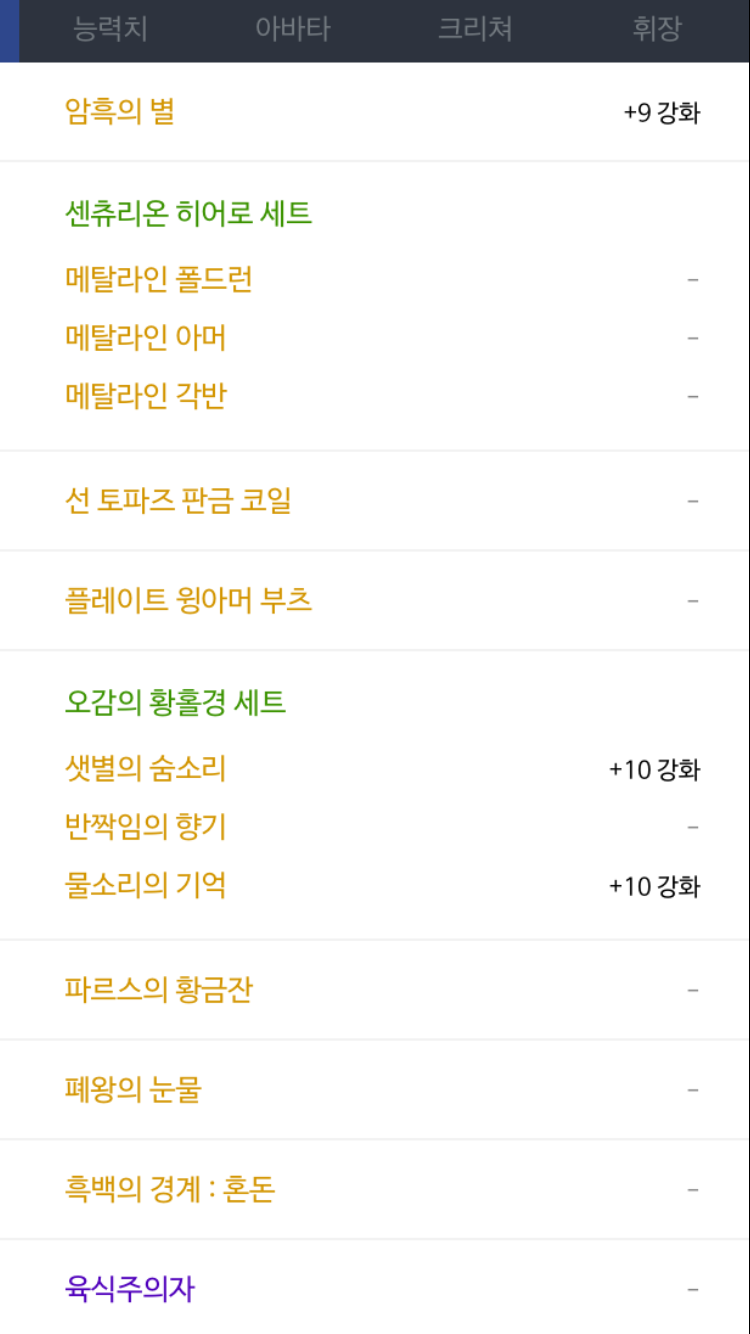Switch to the 아바타 tab
This screenshot has height=1334, width=750.
pos(293,29)
